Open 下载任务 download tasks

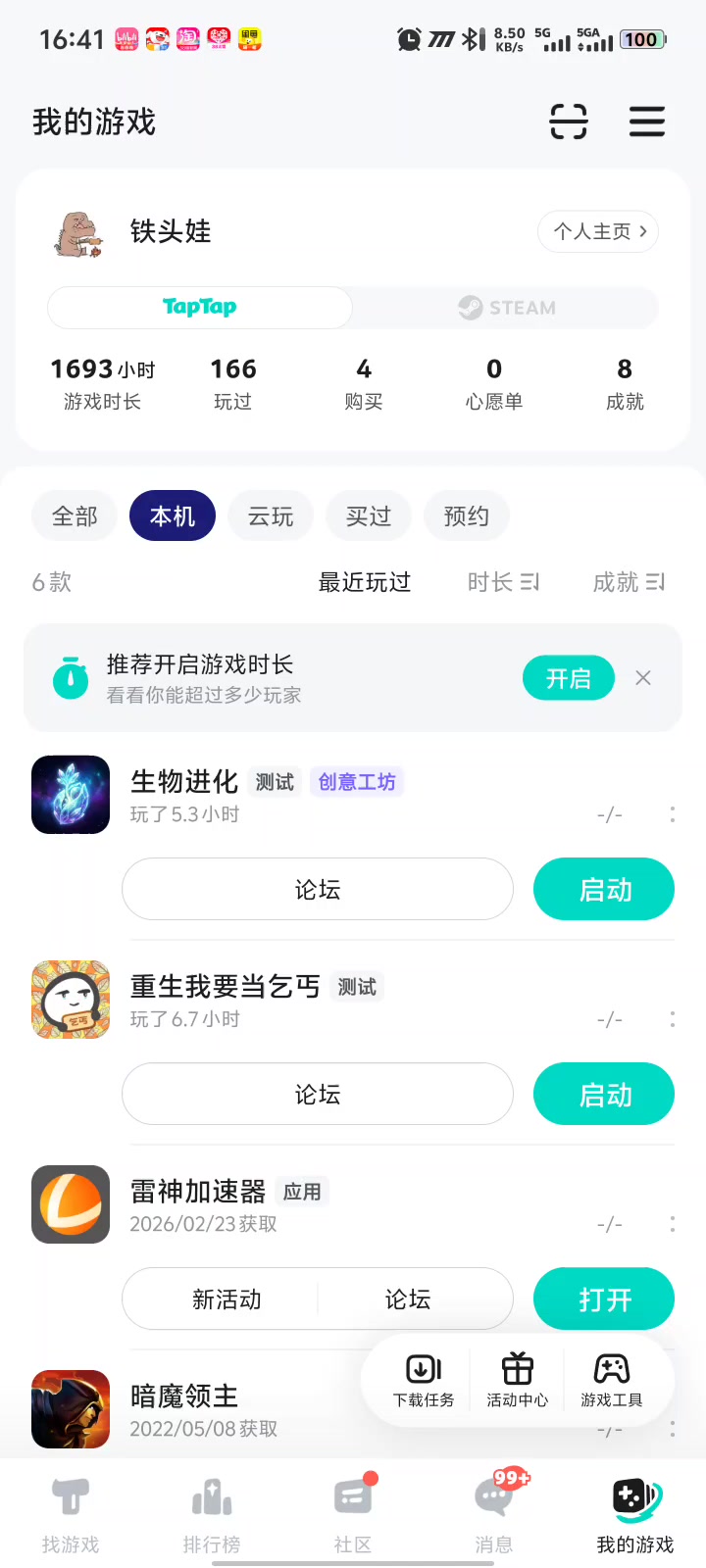pos(424,1379)
